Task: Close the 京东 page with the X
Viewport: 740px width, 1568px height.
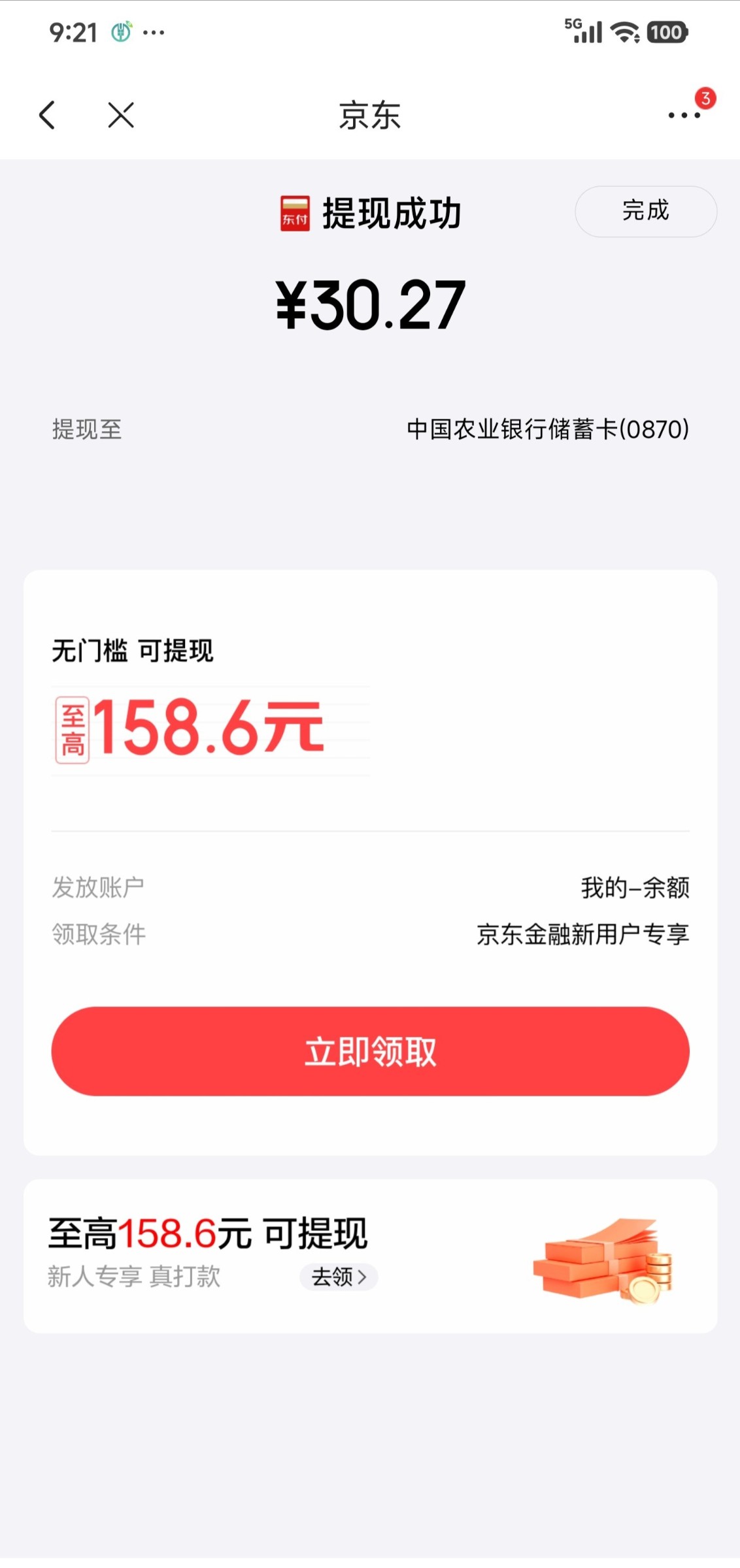Action: [x=121, y=116]
